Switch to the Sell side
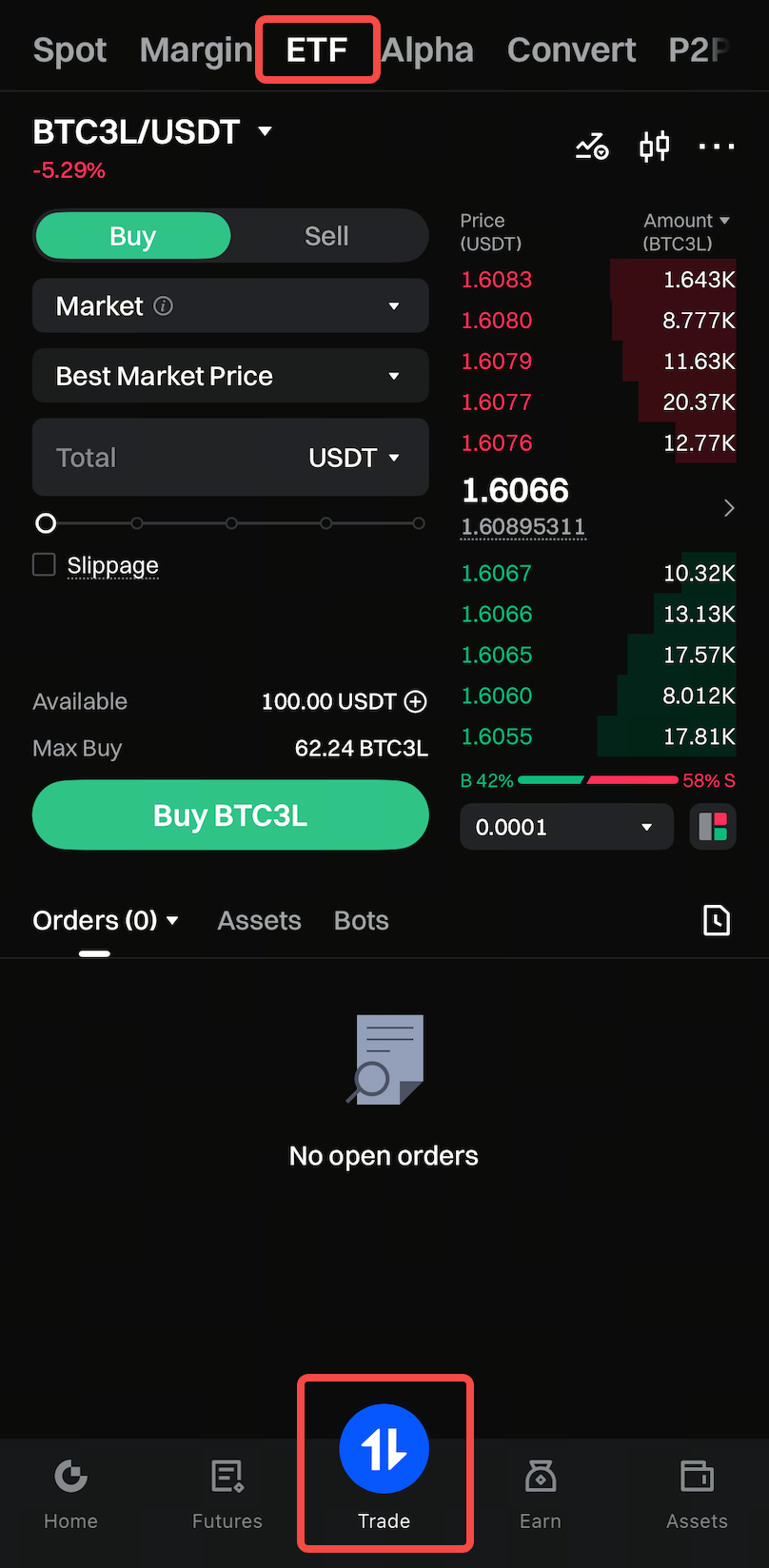This screenshot has width=769, height=1568. click(326, 235)
